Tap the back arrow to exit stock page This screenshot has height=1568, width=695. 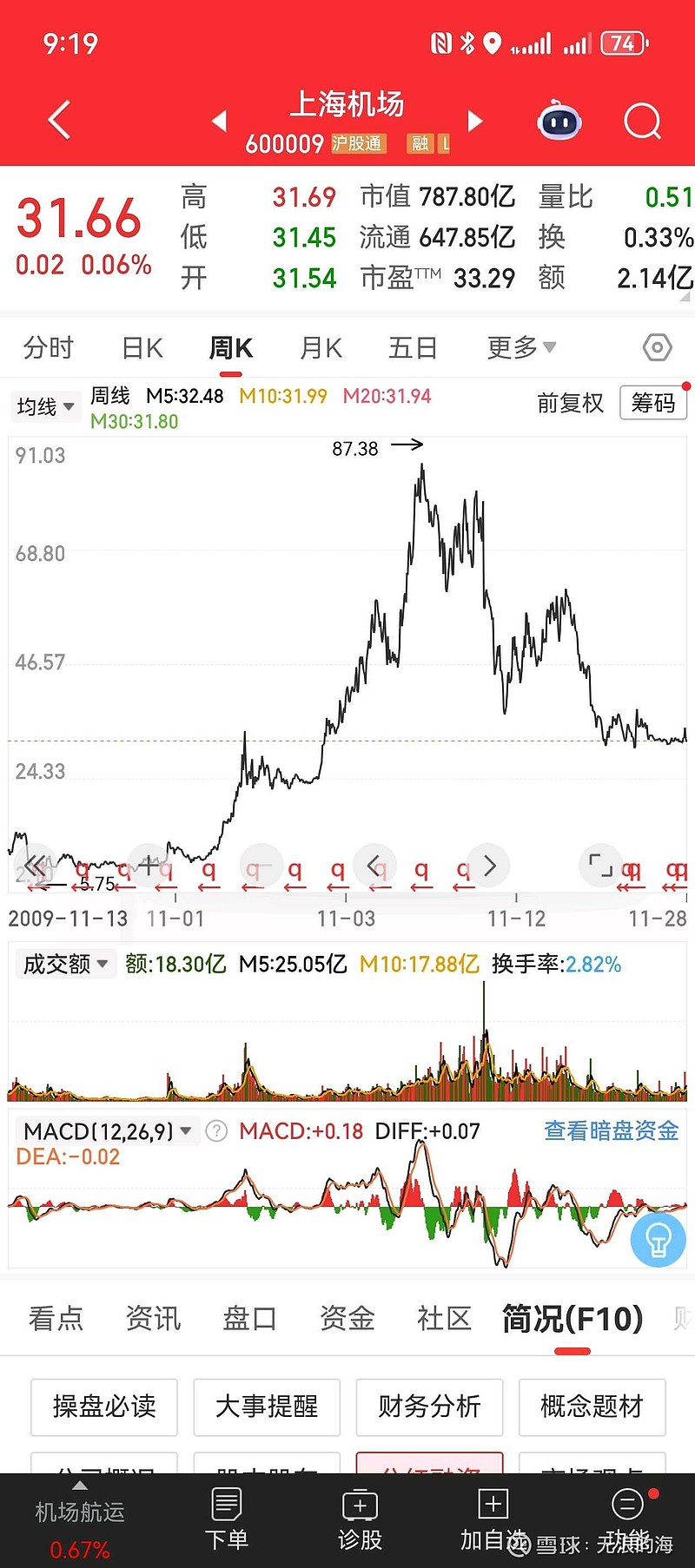[58, 121]
